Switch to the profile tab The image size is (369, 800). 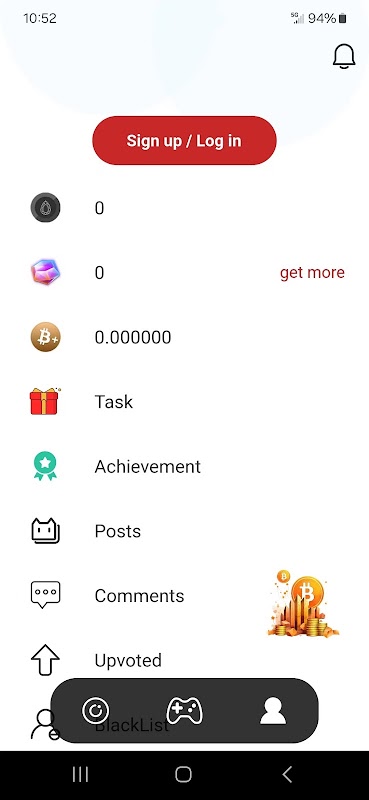coord(273,710)
